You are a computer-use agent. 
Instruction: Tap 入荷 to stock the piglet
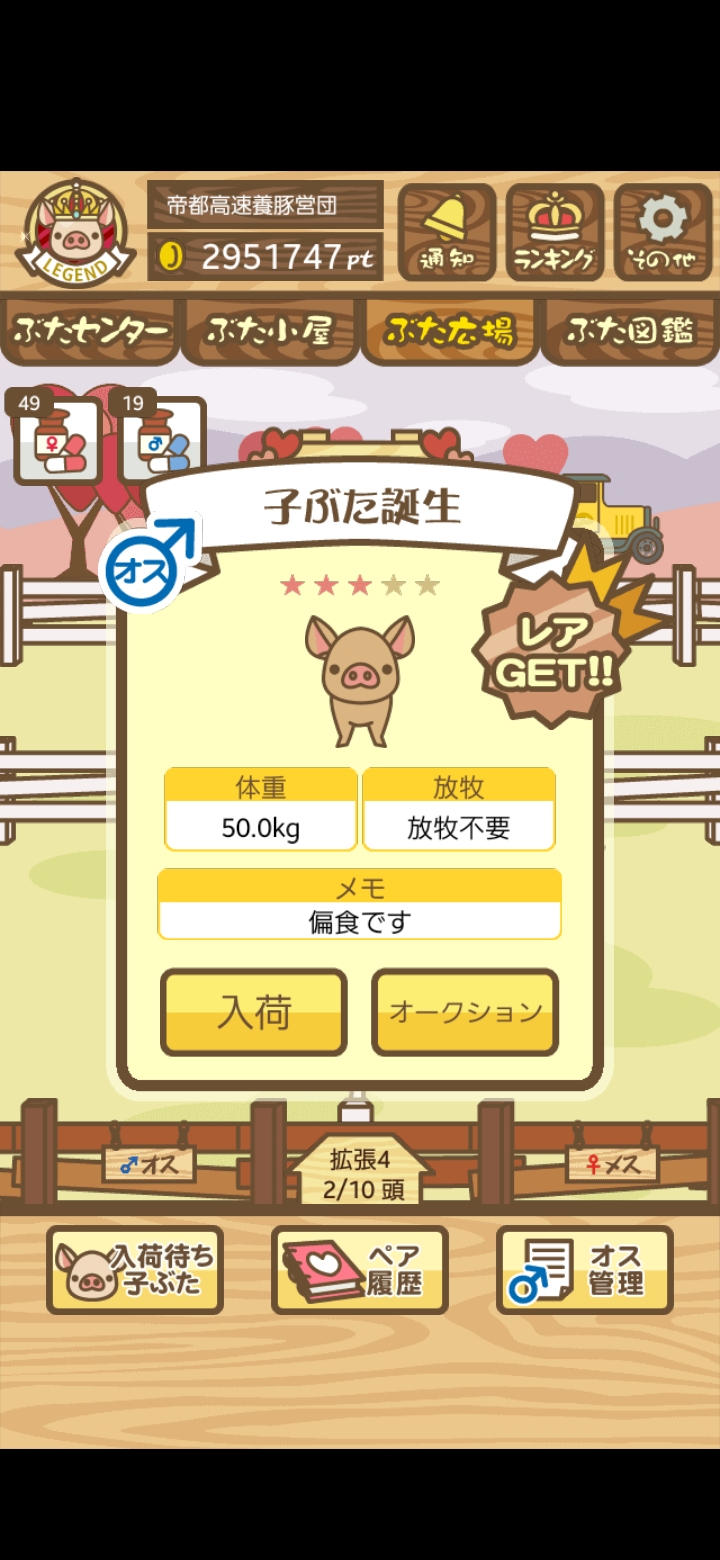[x=254, y=1012]
